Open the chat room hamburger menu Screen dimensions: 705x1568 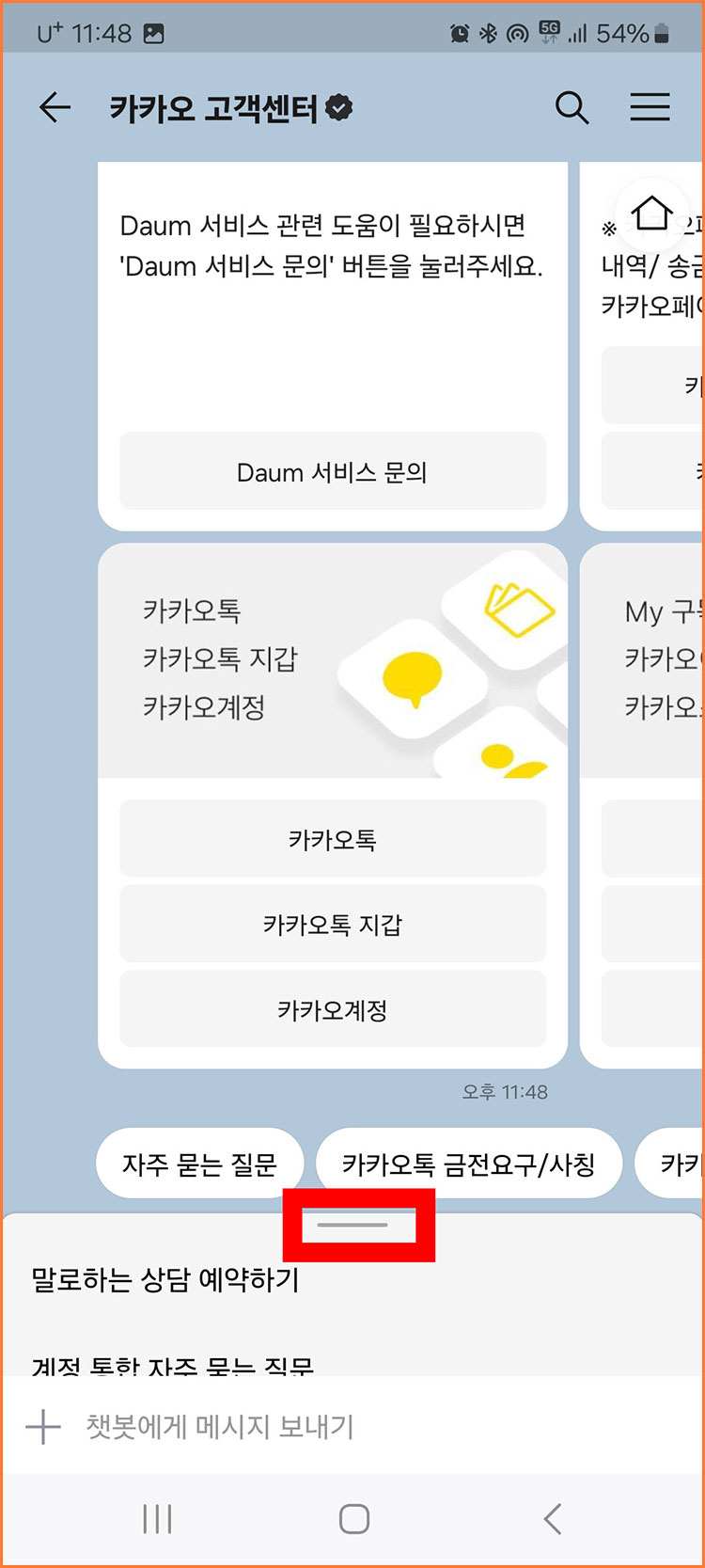click(x=649, y=107)
